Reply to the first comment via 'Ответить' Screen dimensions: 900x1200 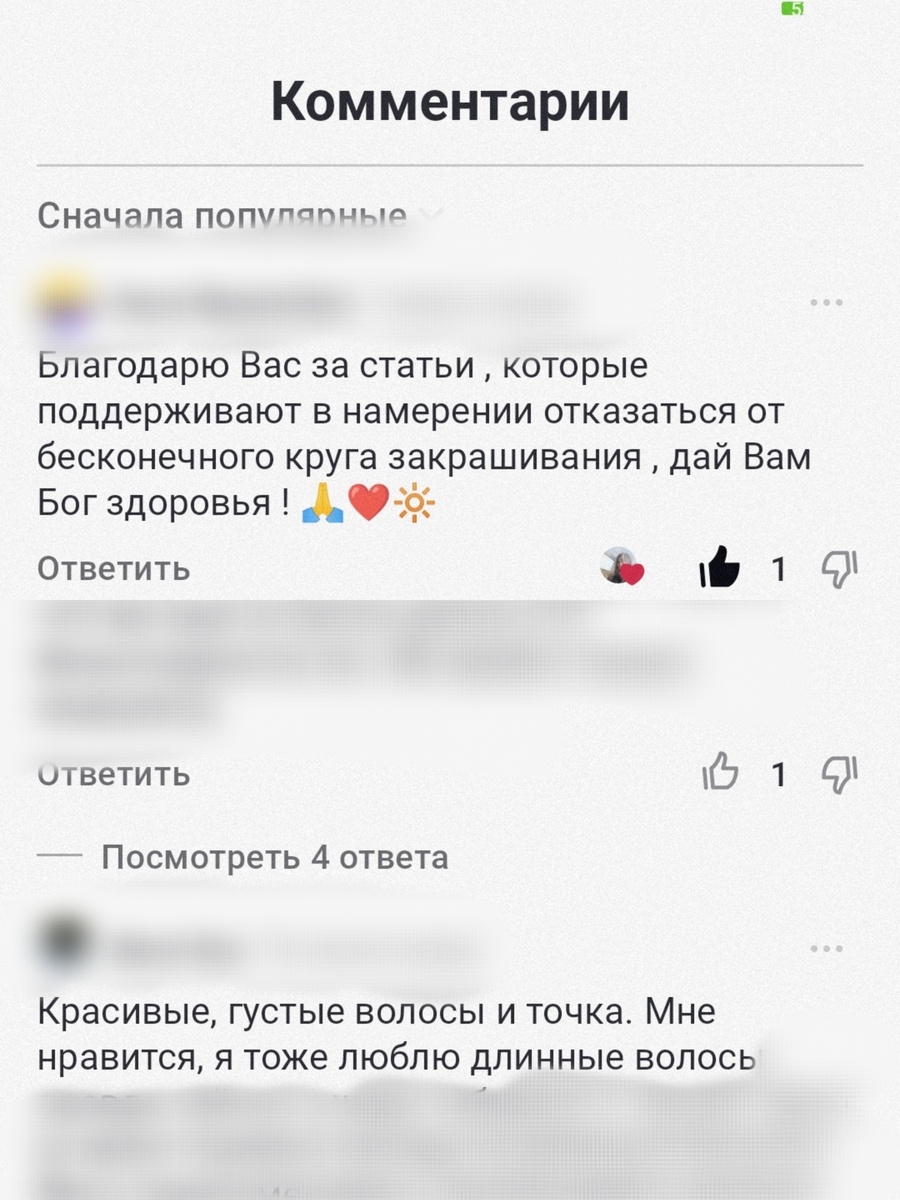(112, 568)
